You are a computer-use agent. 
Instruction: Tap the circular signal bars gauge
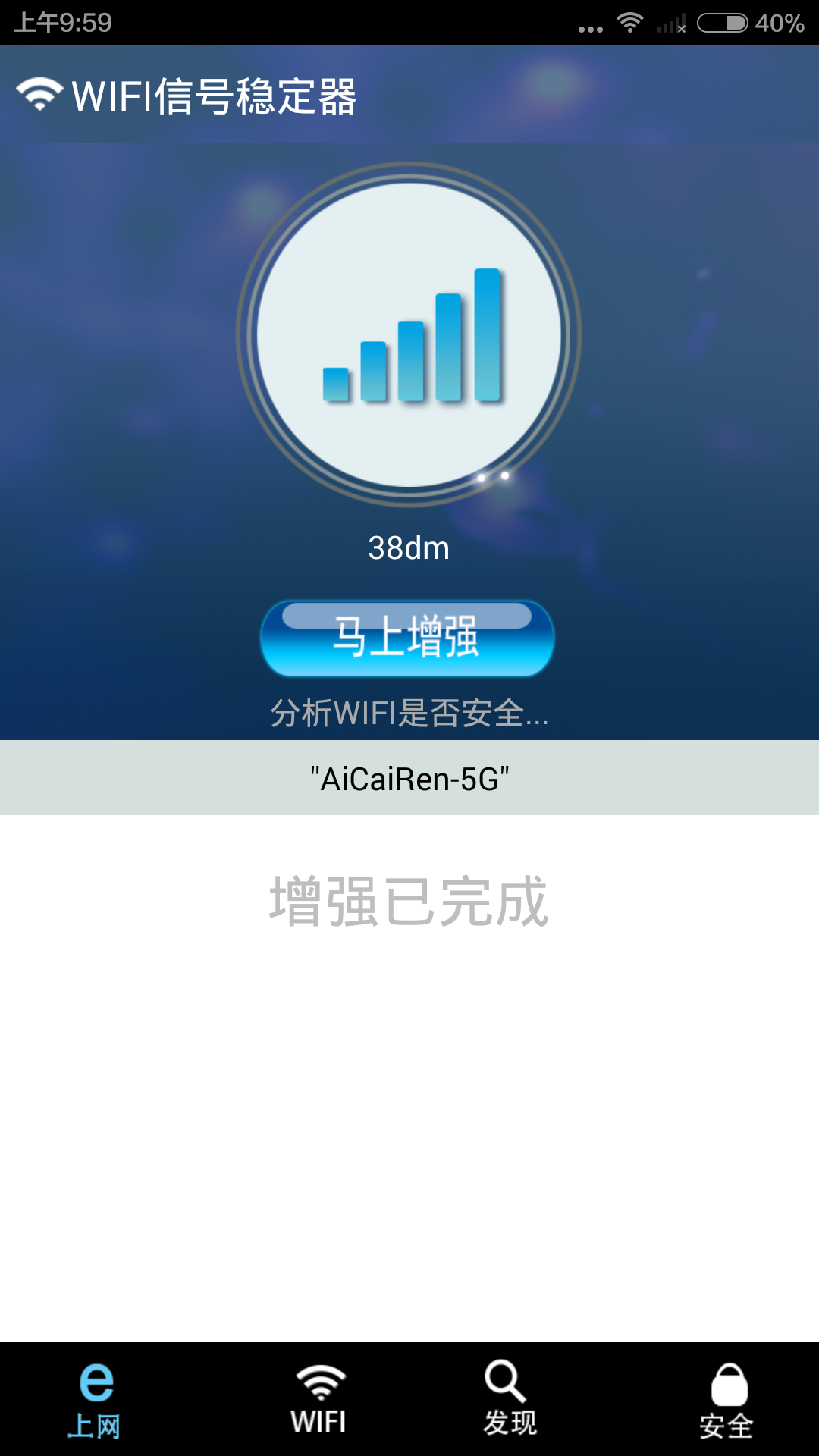point(409,341)
